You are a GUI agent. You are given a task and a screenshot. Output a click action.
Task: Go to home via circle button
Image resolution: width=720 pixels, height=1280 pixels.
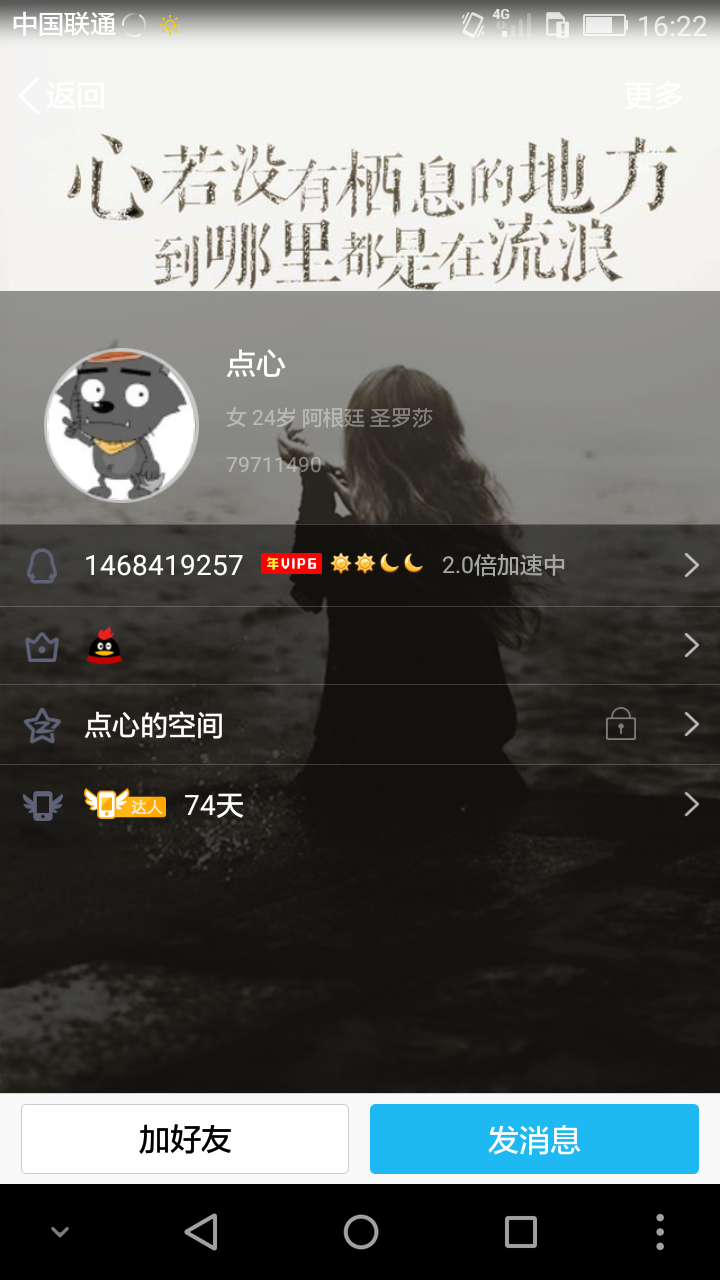click(361, 1232)
